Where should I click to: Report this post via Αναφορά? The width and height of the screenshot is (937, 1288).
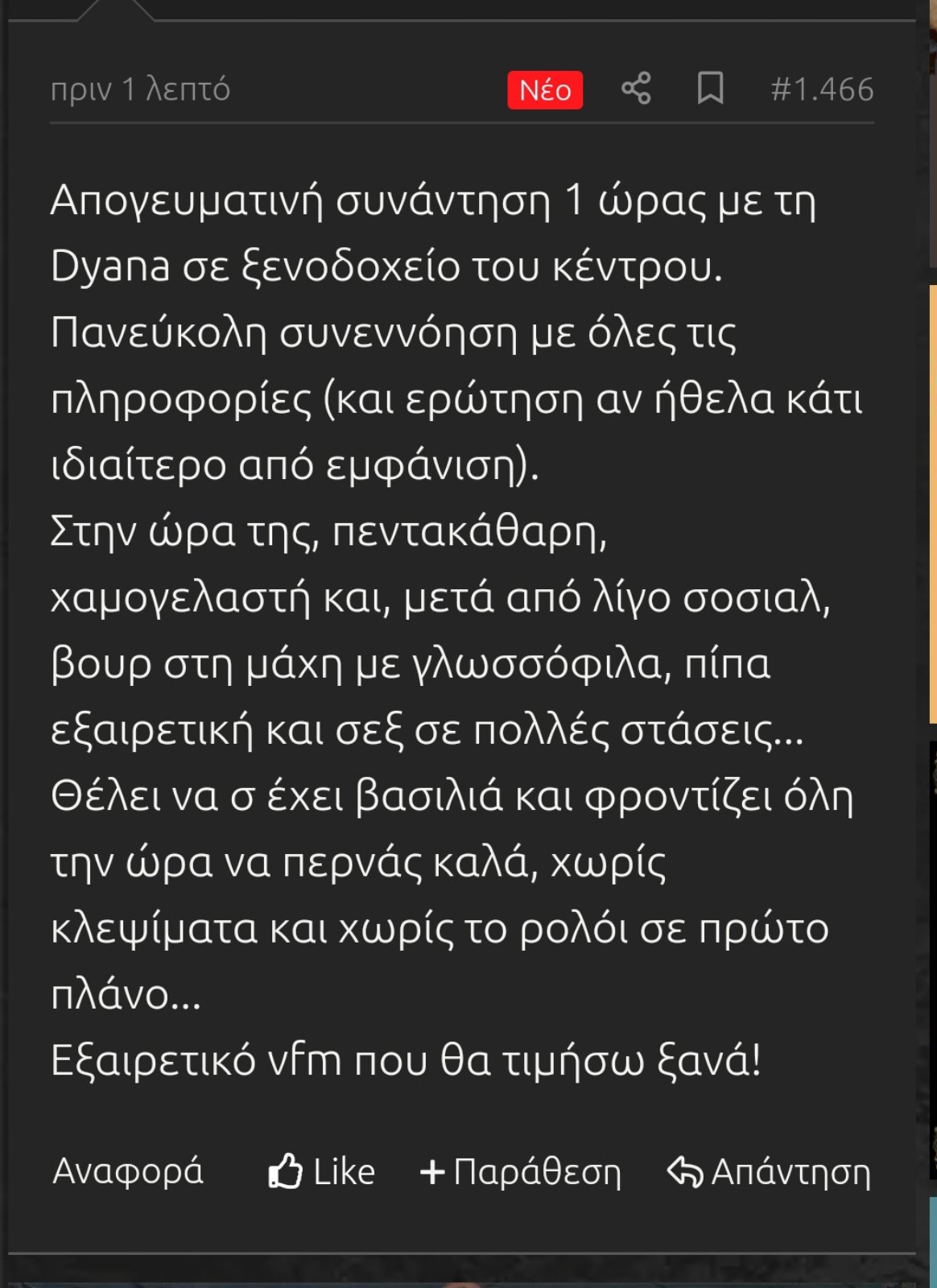(128, 1171)
